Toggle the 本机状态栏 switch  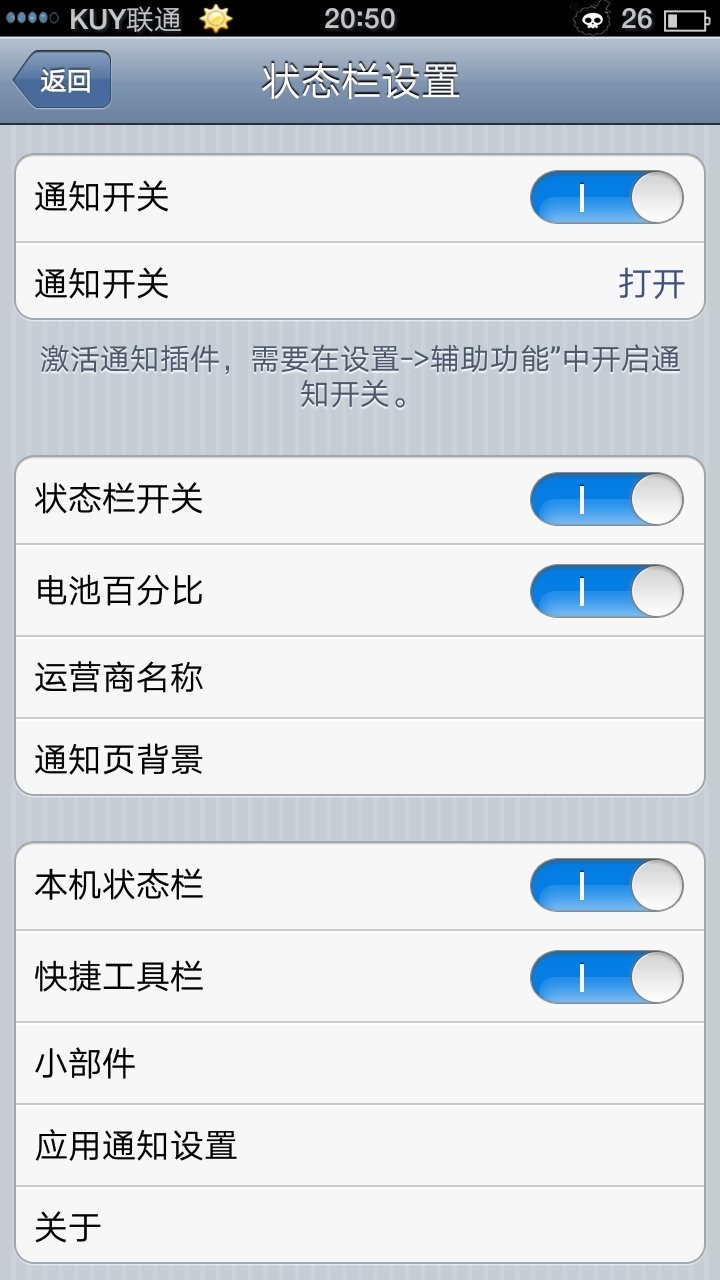605,886
